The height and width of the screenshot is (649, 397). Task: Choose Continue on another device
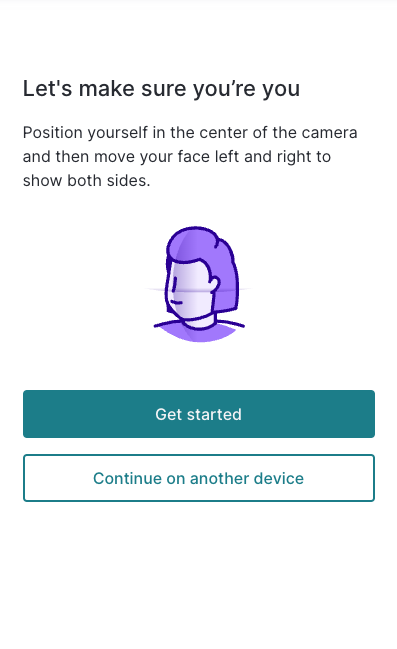[x=199, y=478]
